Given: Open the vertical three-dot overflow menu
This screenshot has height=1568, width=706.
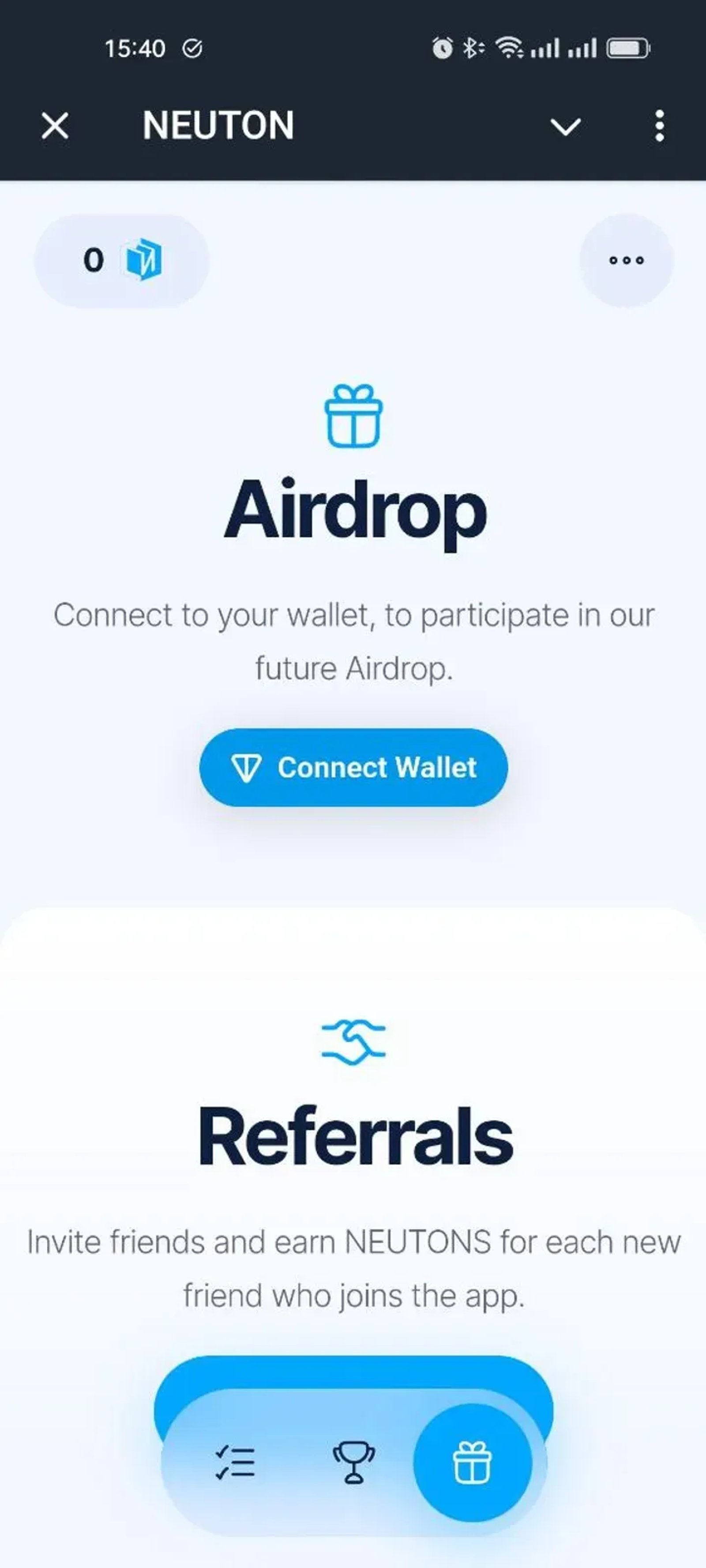Looking at the screenshot, I should point(659,126).
